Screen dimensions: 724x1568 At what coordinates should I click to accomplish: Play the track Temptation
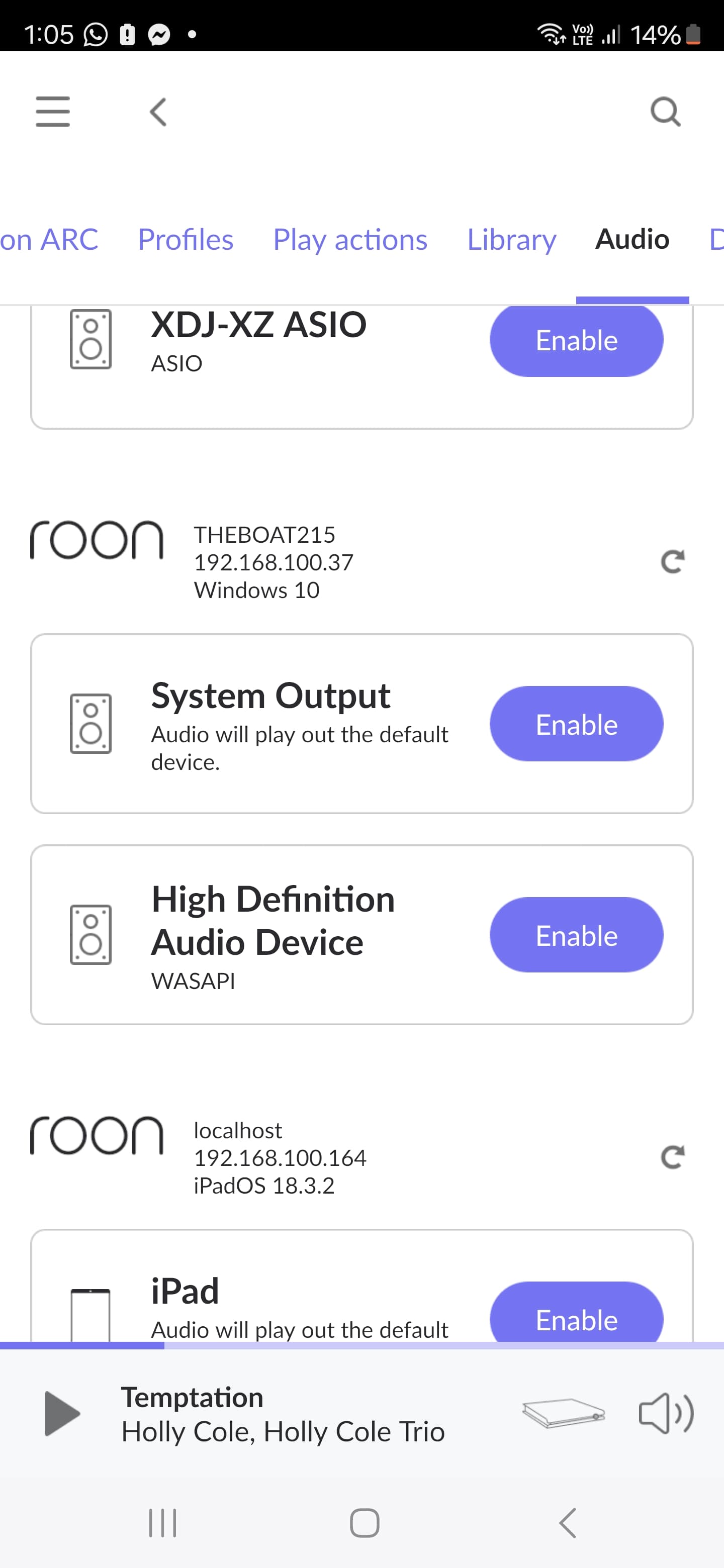point(61,1413)
